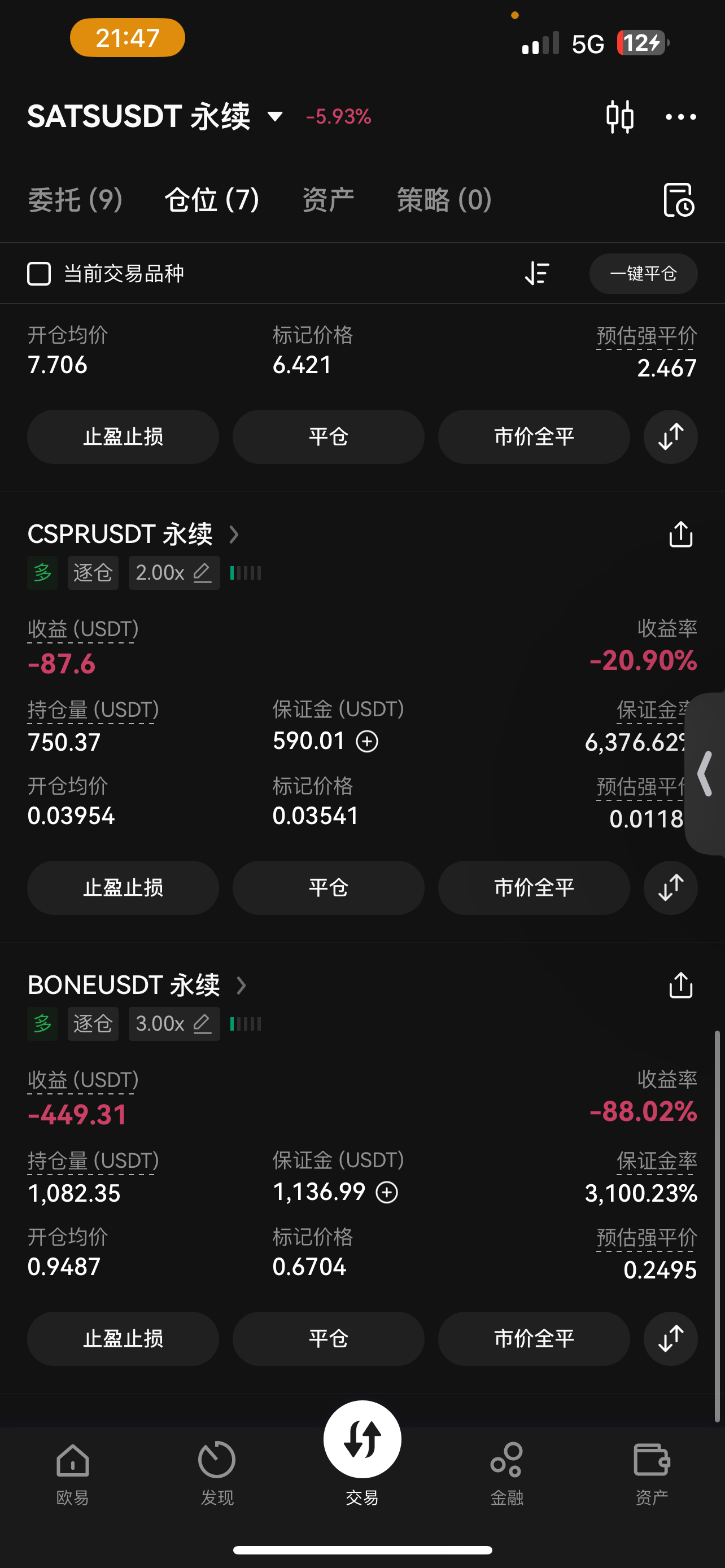
Task: Click the sort icon in the filter bar
Action: [x=537, y=274]
